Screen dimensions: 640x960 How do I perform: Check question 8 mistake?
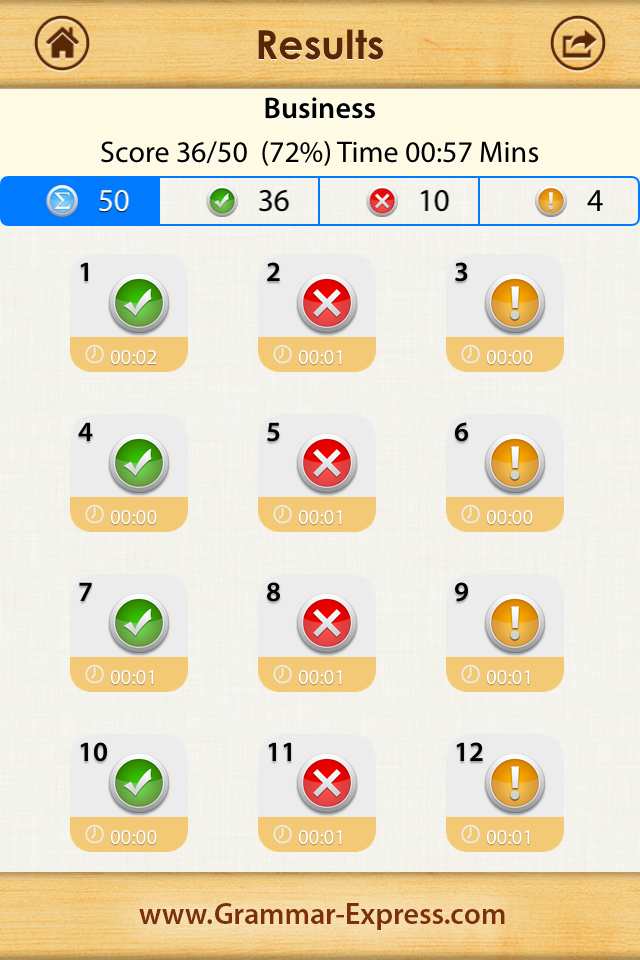coord(317,633)
